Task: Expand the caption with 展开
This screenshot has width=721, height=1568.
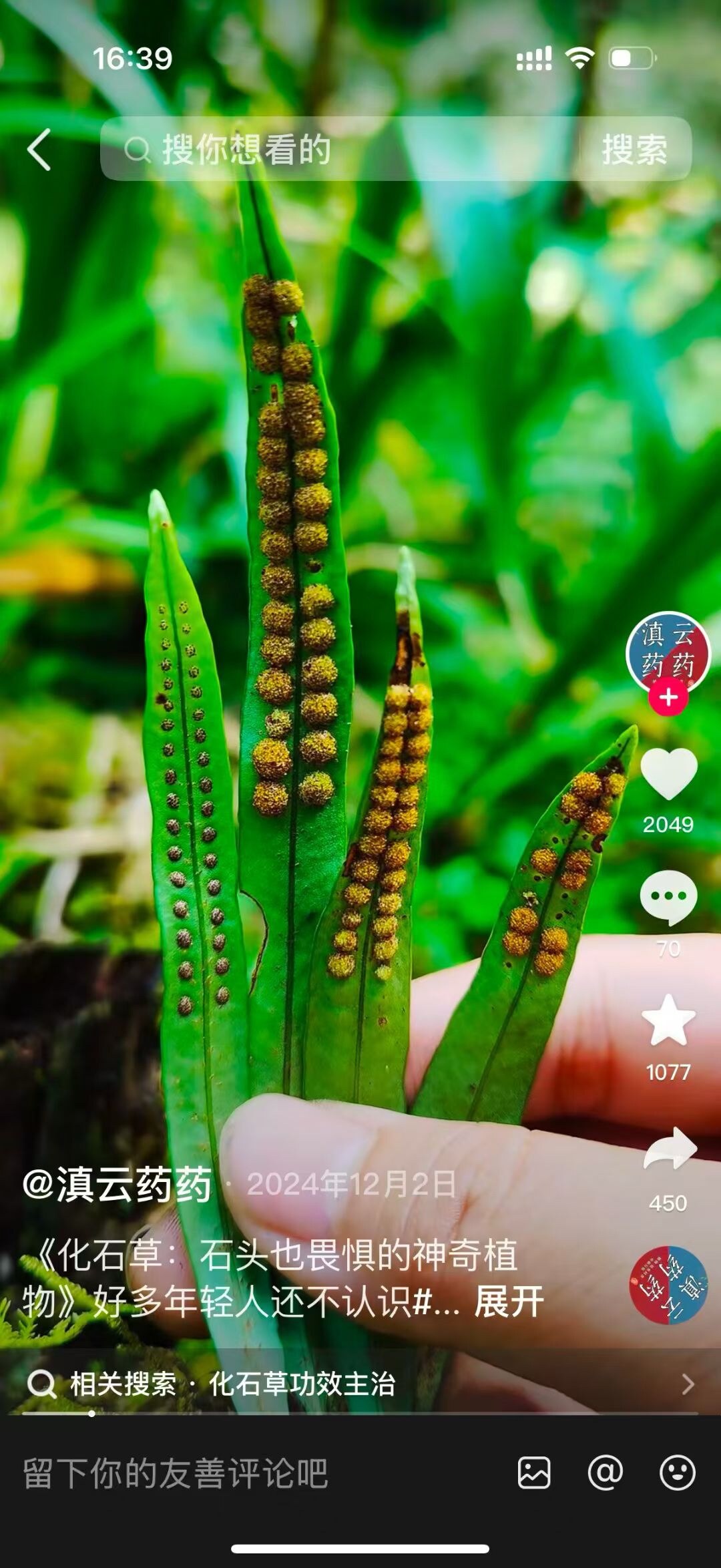Action: pyautogui.click(x=509, y=1302)
